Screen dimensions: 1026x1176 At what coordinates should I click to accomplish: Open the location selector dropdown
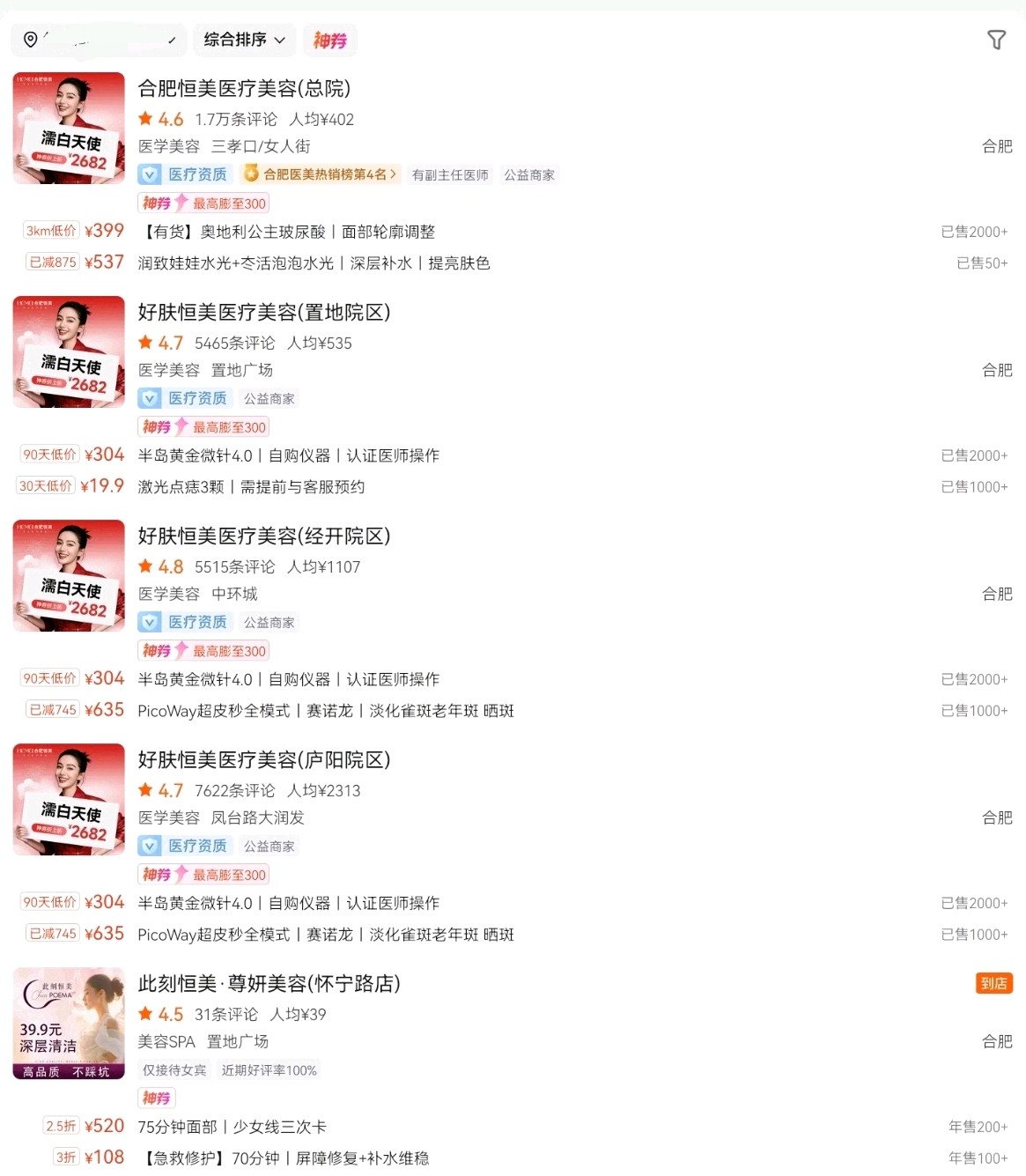coord(99,40)
